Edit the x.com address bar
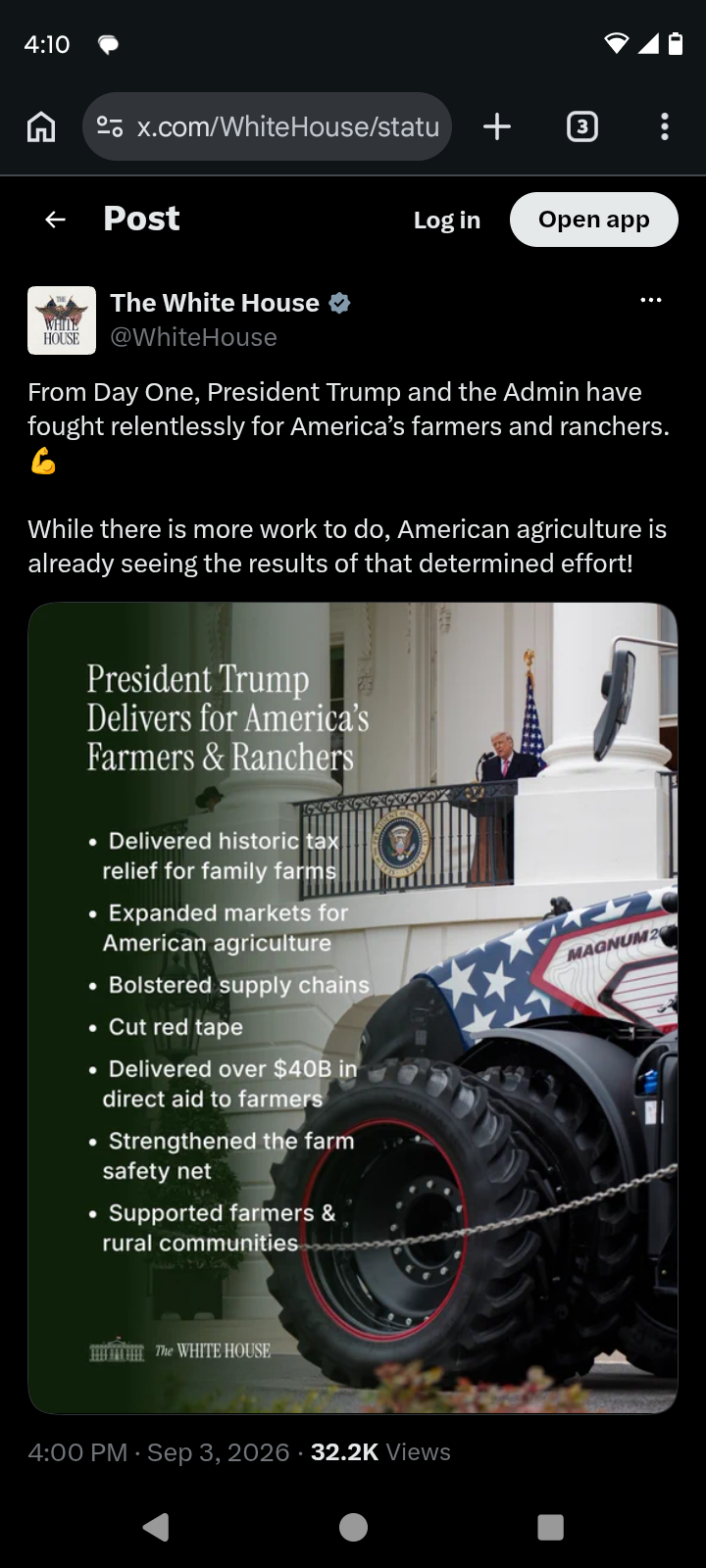706x1568 pixels. tap(267, 126)
